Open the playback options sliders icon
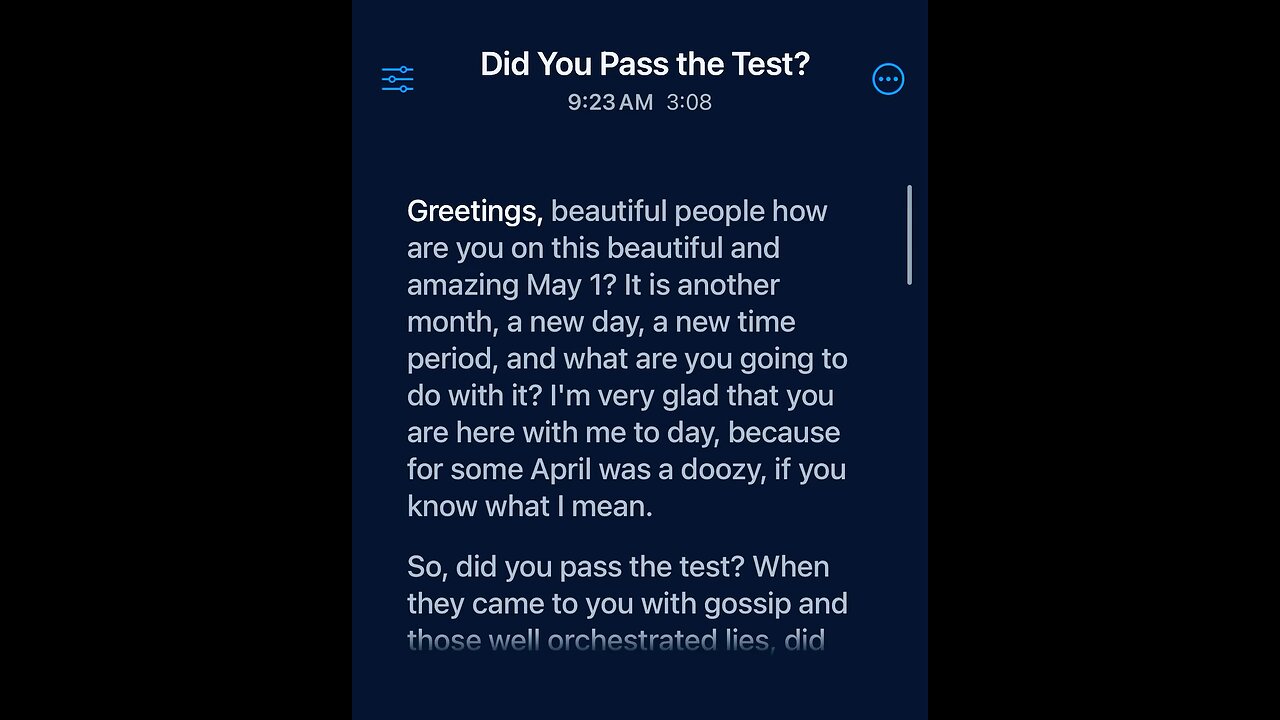The image size is (1280, 720). point(398,80)
